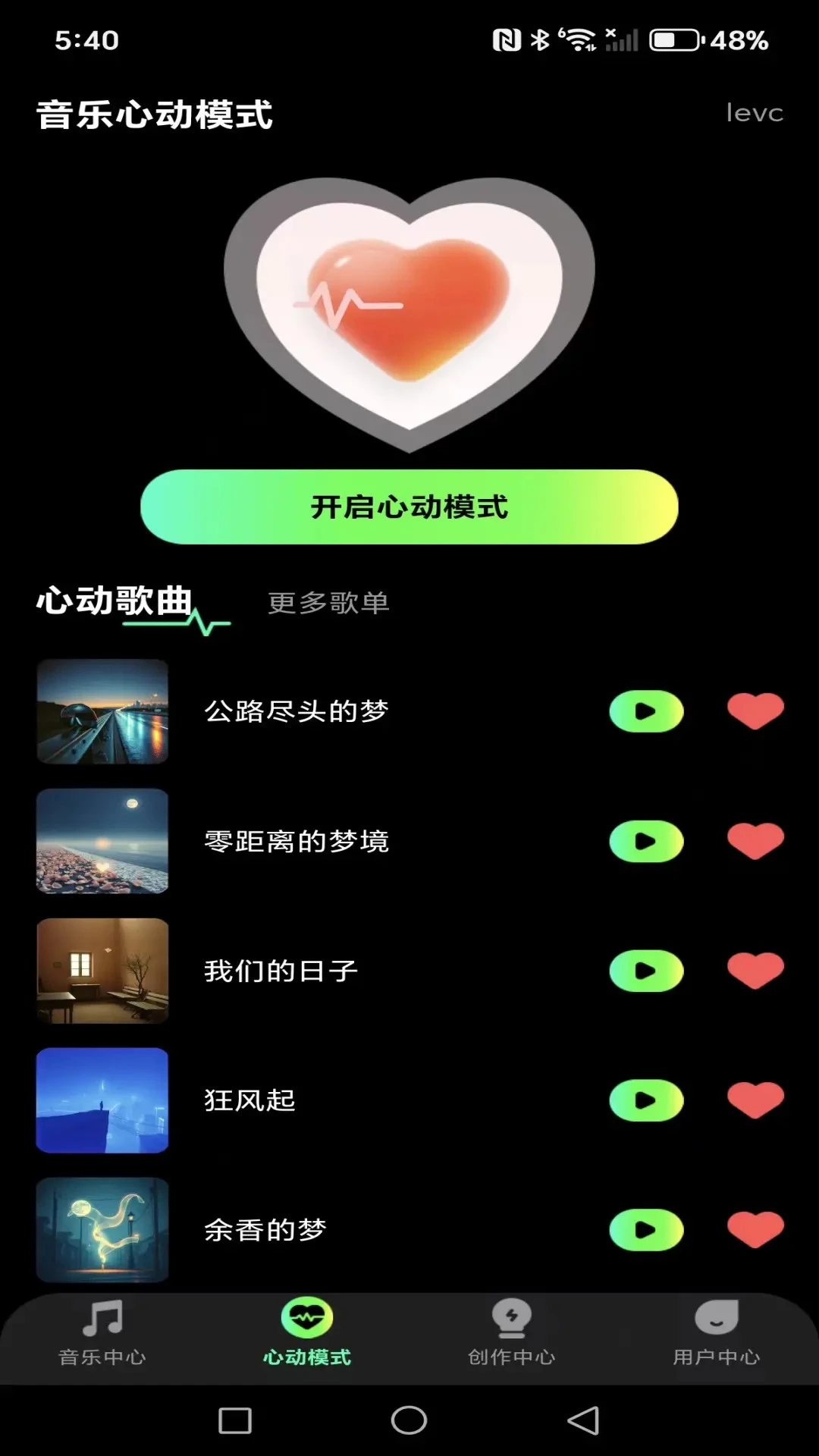
Task: Play the song 我们的日子
Action: [646, 971]
